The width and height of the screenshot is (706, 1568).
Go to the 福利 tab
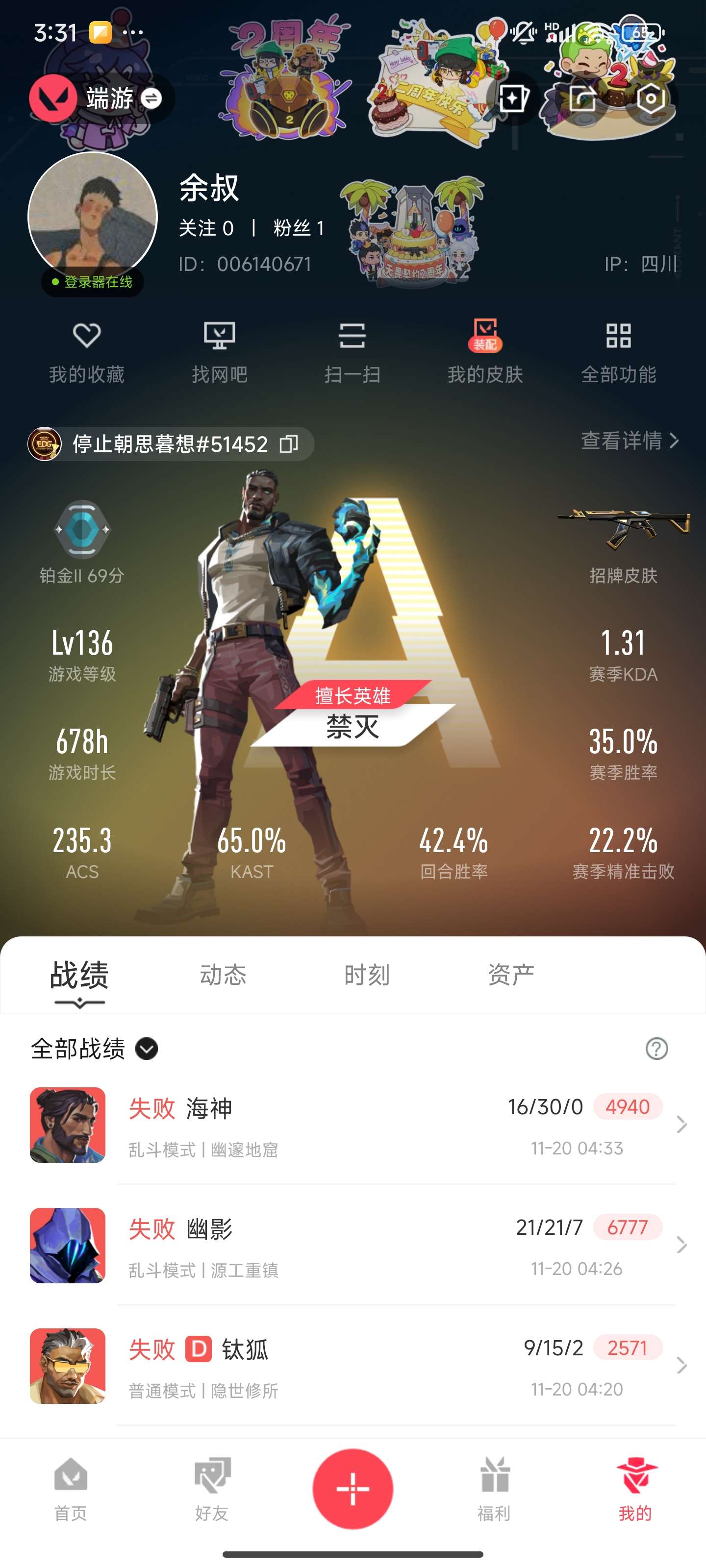(x=493, y=1489)
